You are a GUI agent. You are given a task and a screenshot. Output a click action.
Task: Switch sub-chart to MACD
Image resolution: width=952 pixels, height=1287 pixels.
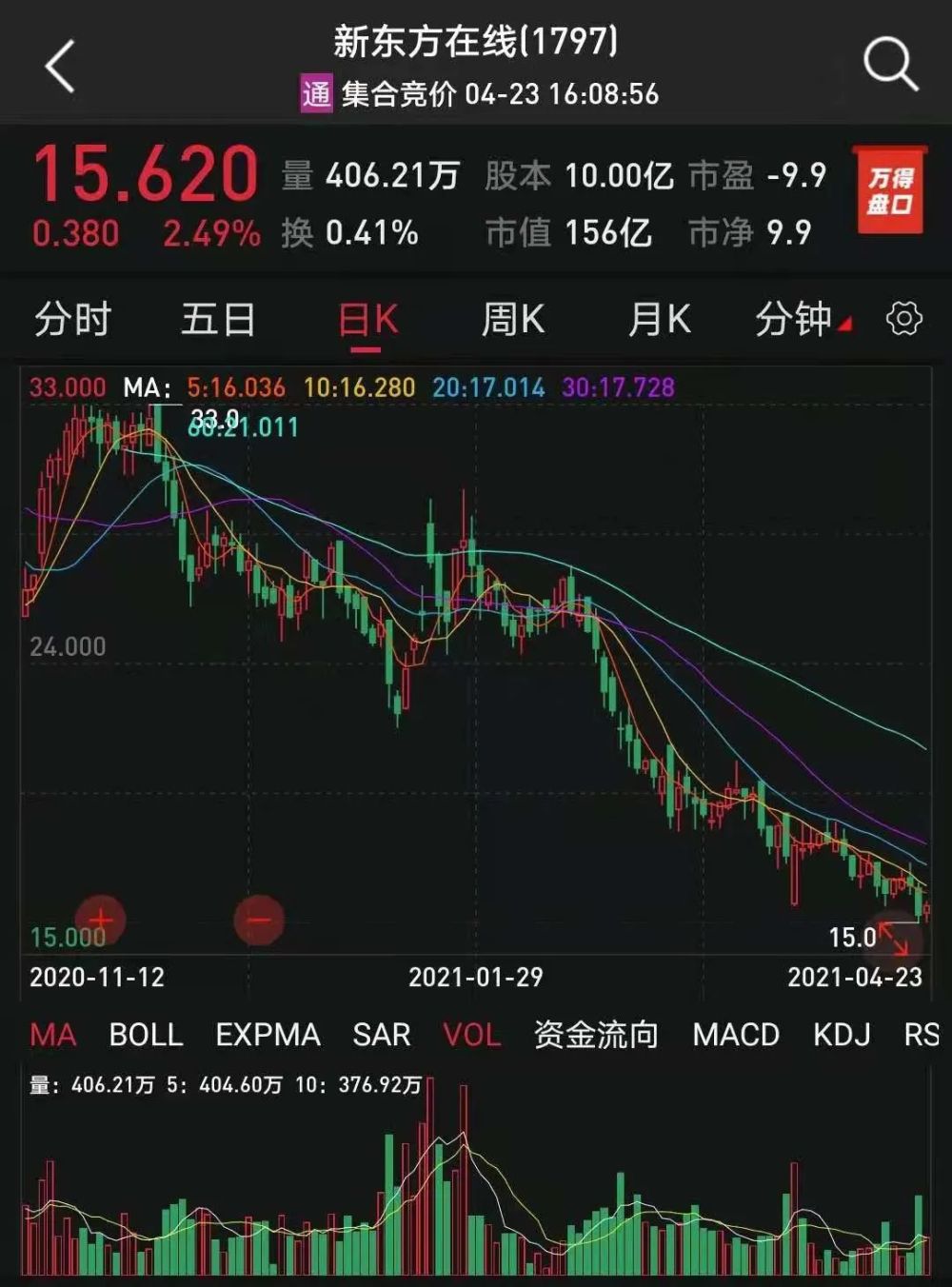736,1035
